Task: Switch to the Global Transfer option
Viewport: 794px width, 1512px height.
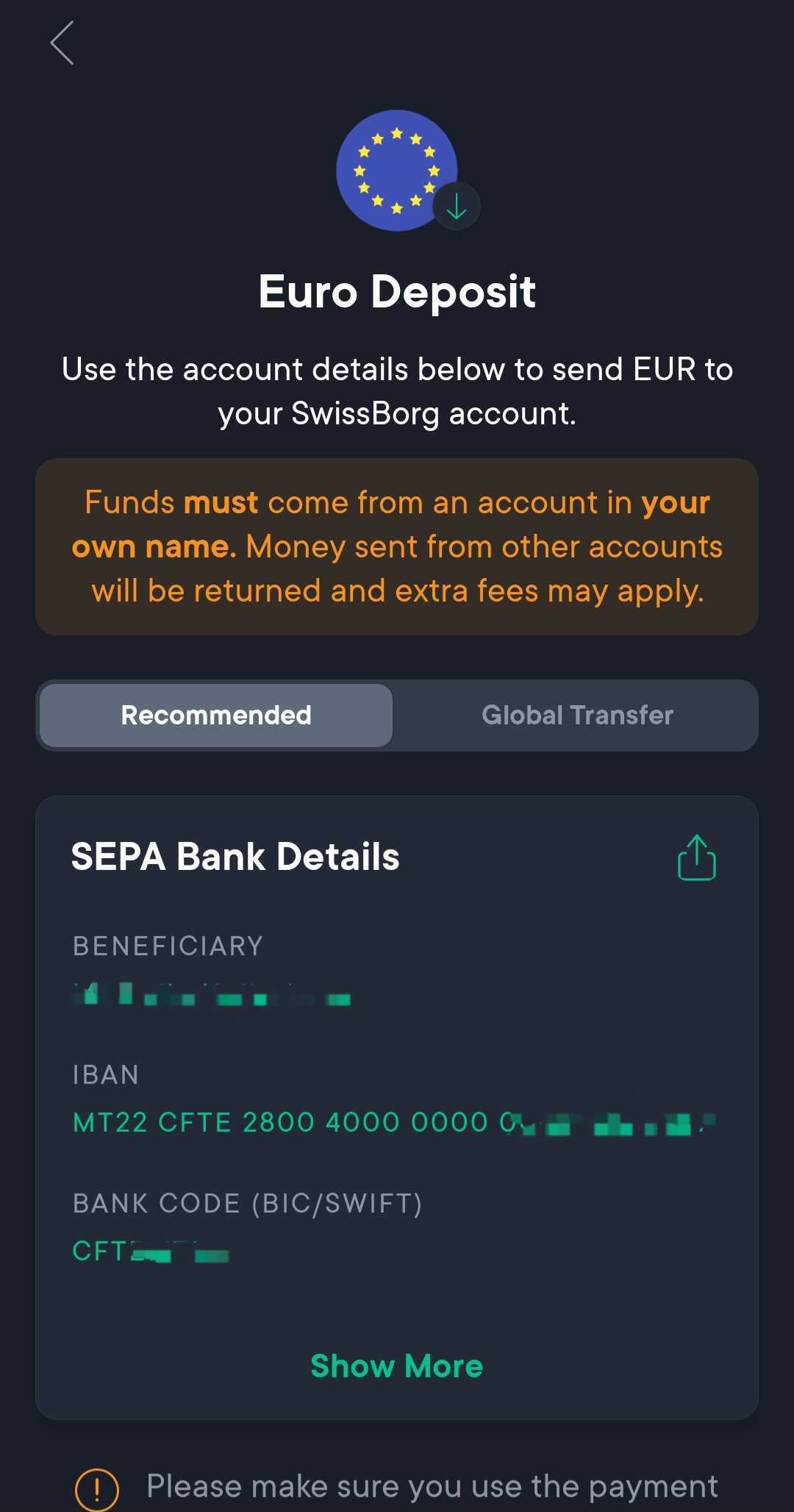Action: (x=576, y=715)
